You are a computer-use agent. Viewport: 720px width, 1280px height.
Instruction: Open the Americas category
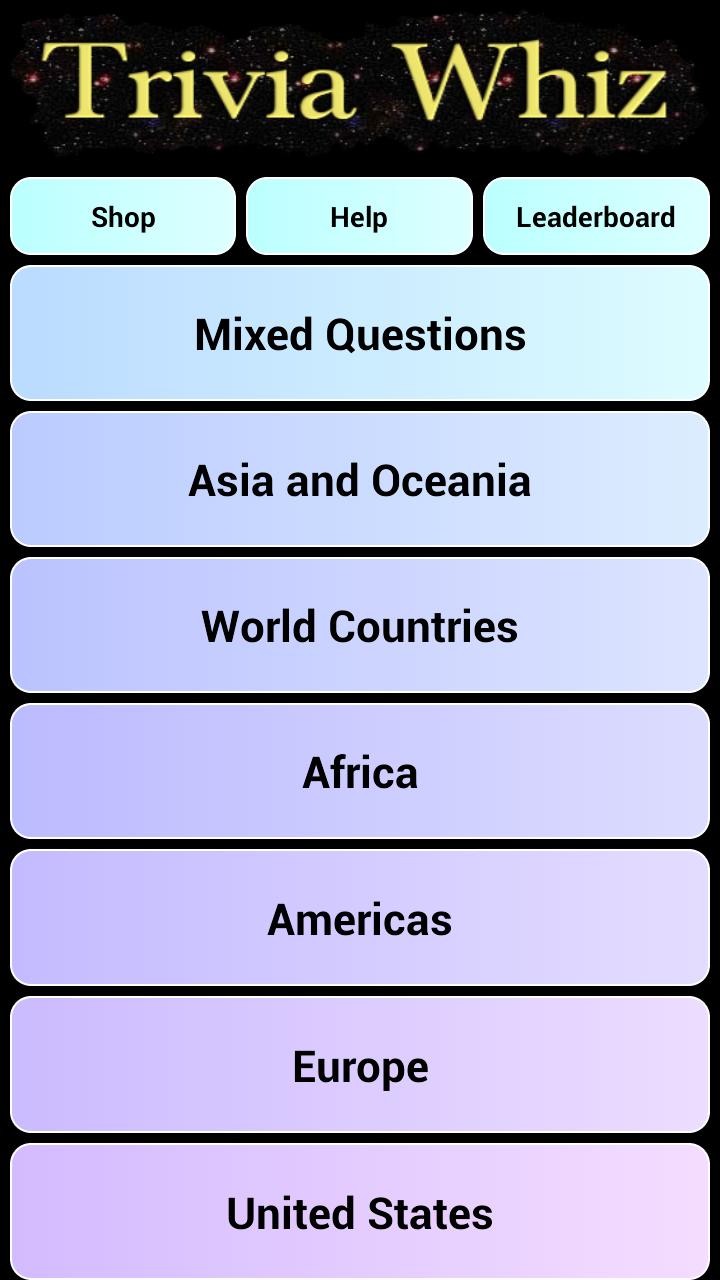(x=360, y=918)
